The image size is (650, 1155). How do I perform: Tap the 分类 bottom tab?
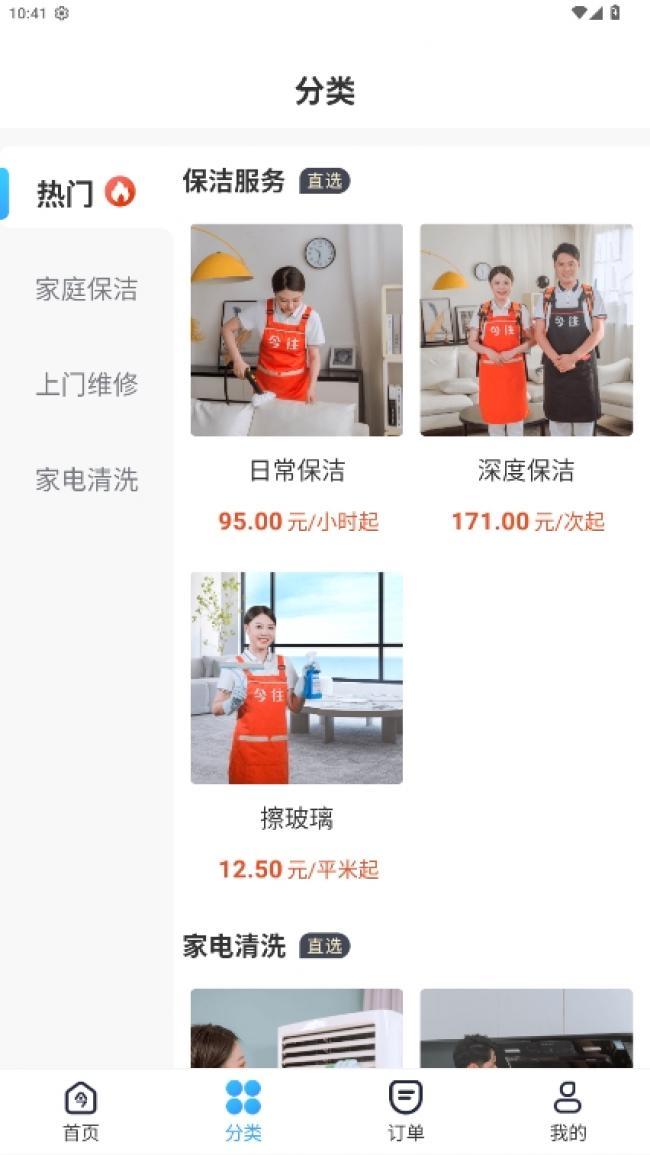click(243, 1110)
